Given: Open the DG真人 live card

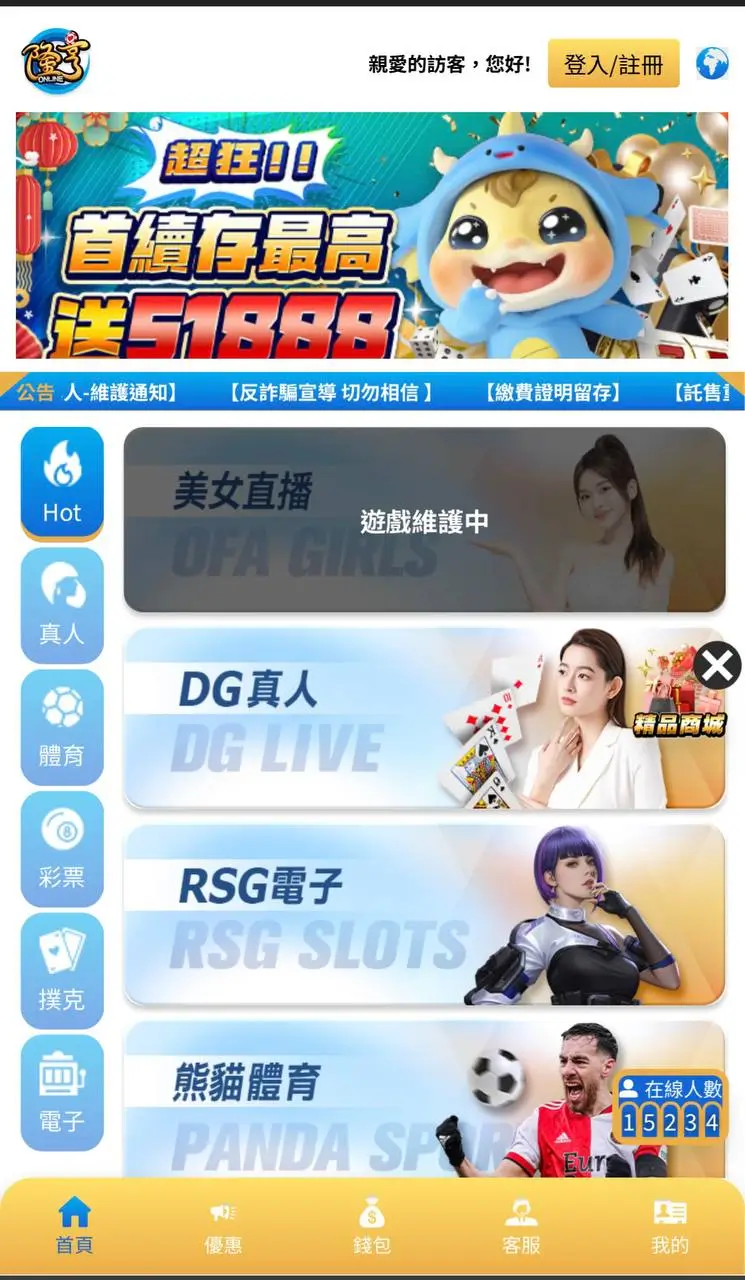Looking at the screenshot, I should click(380, 718).
